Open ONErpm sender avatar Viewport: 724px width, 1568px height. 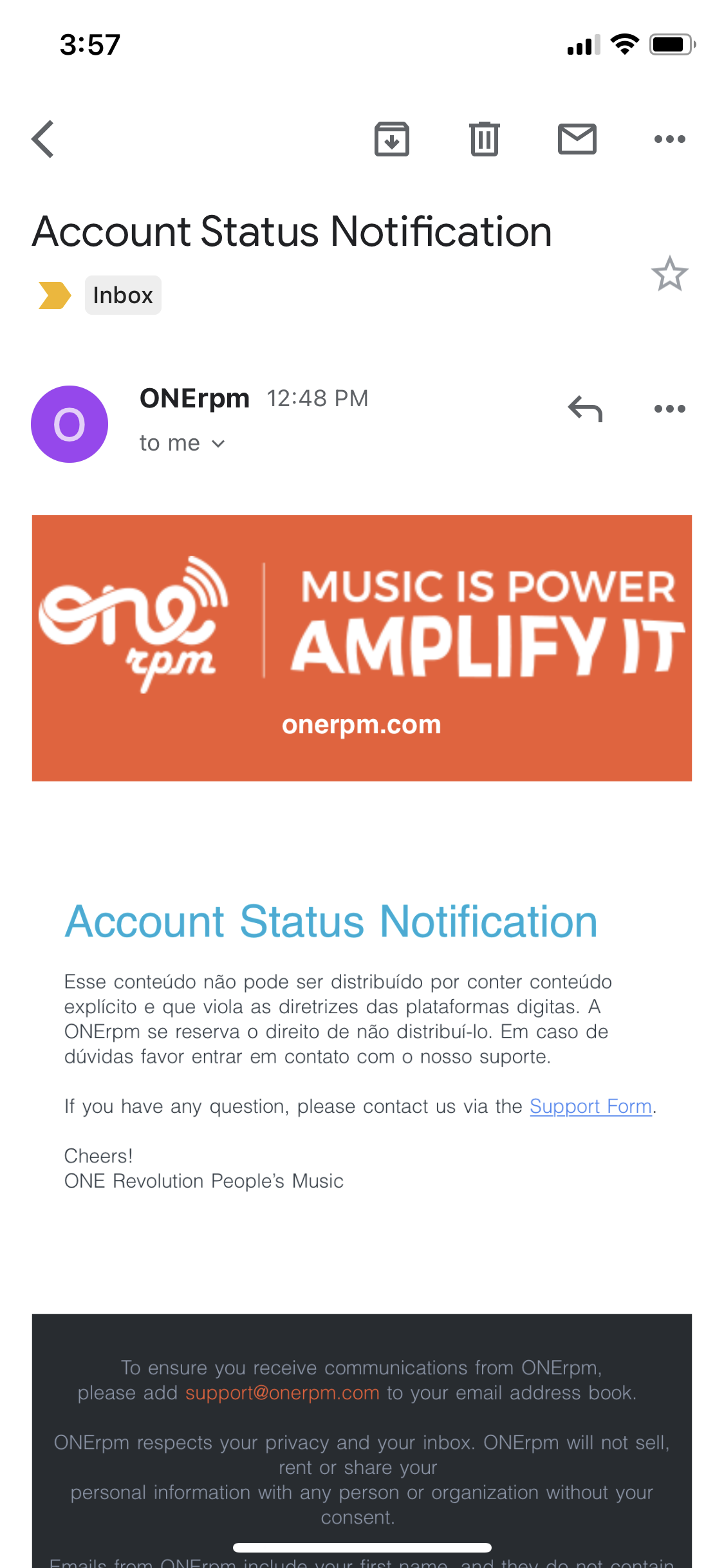coord(70,424)
